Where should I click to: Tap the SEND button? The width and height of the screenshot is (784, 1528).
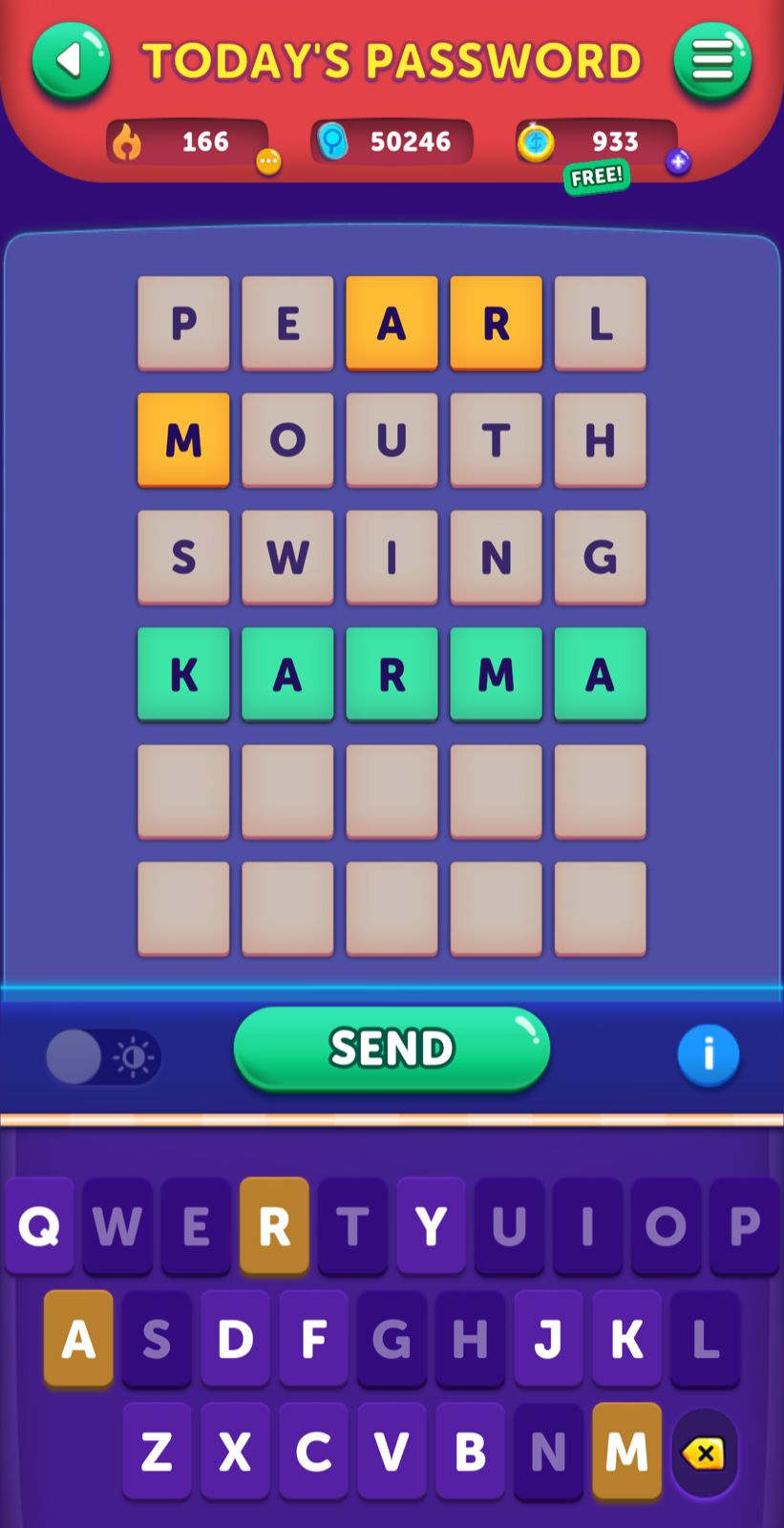(392, 1049)
